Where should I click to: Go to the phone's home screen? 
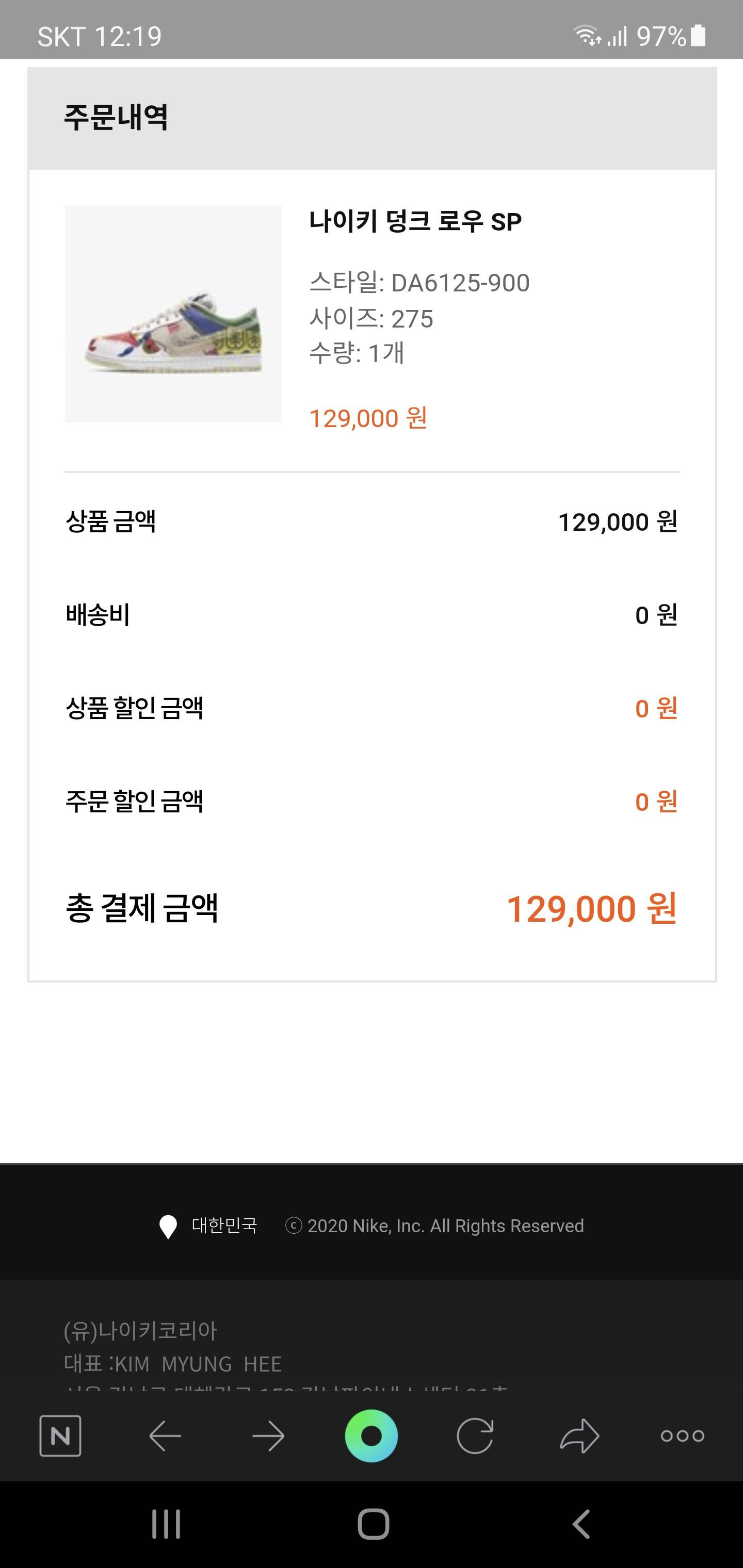(x=374, y=1524)
